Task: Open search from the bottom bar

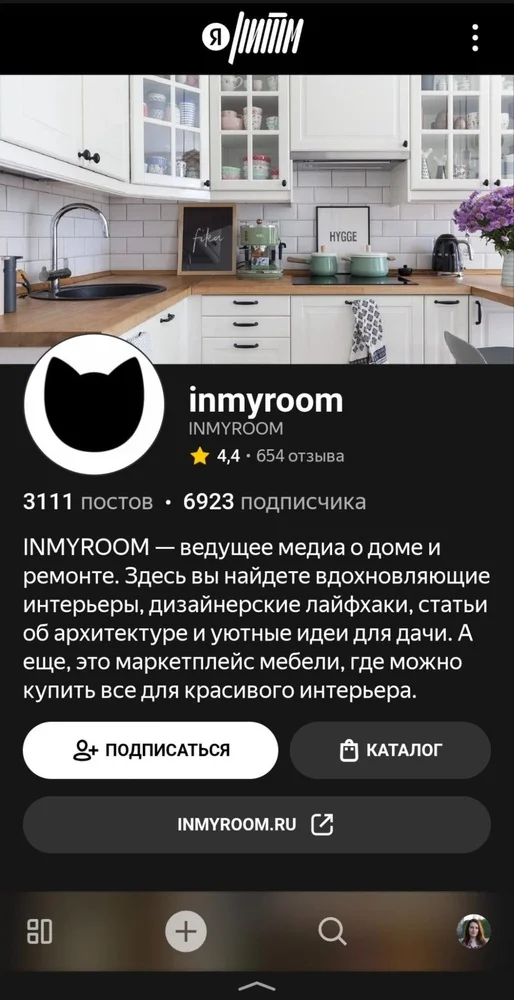Action: [332, 932]
